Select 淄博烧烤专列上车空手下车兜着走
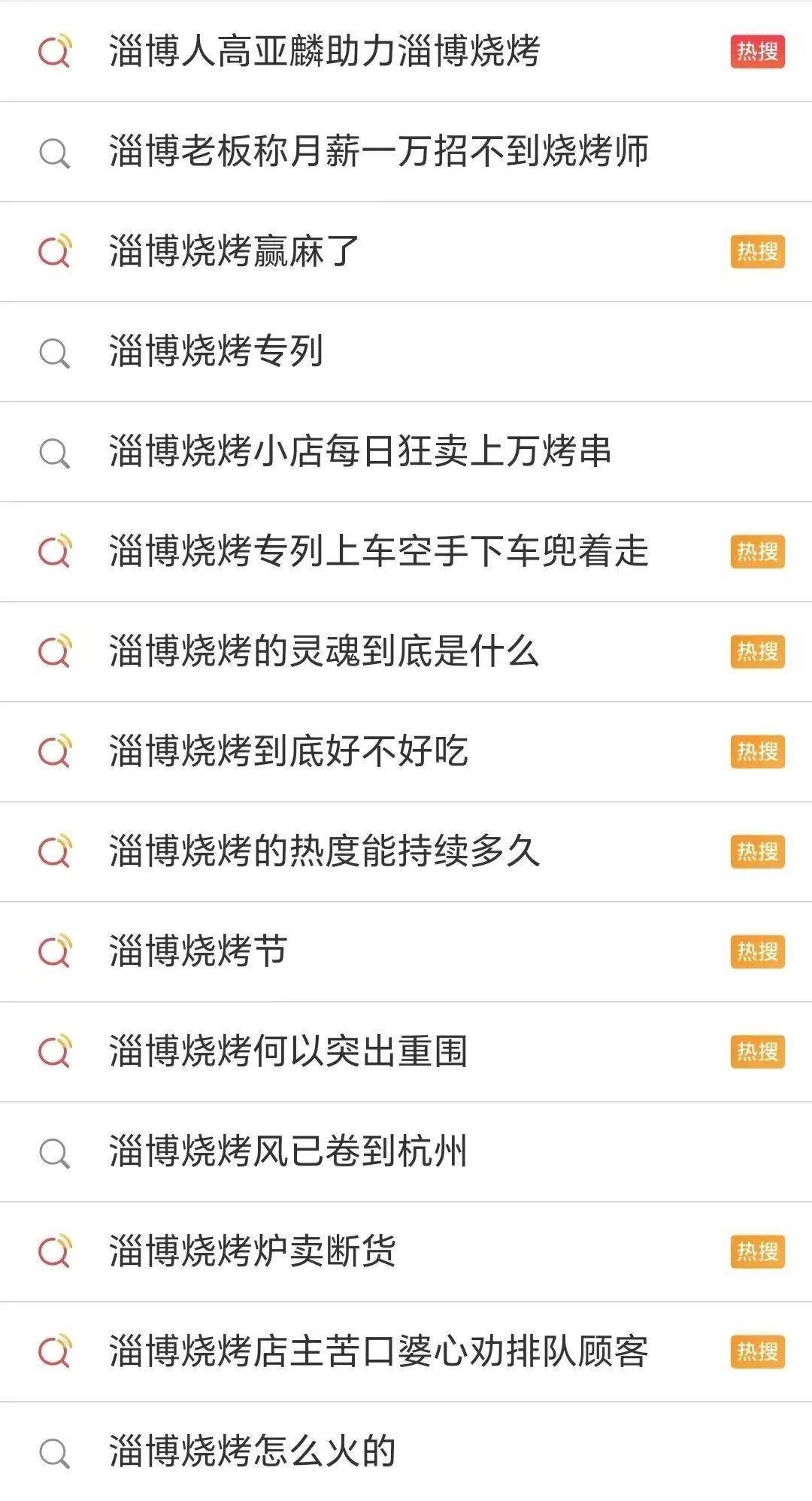This screenshot has width=812, height=1501. (378, 551)
